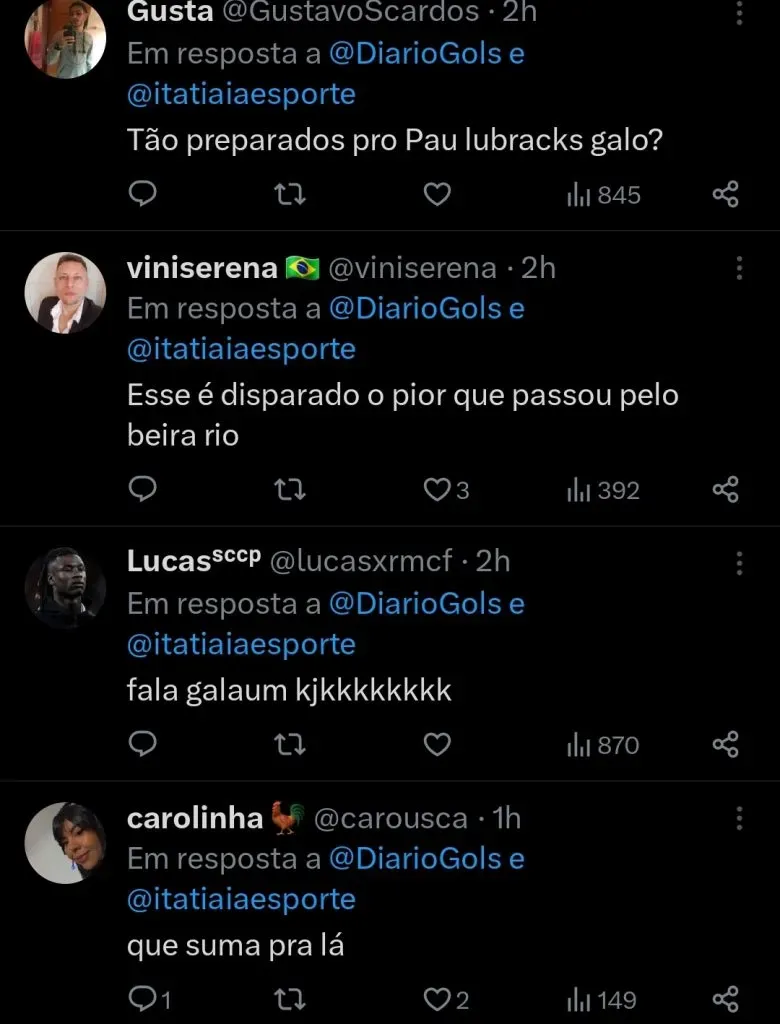Reply to carolinha's 'que suma pra lá' tweet

point(144,999)
